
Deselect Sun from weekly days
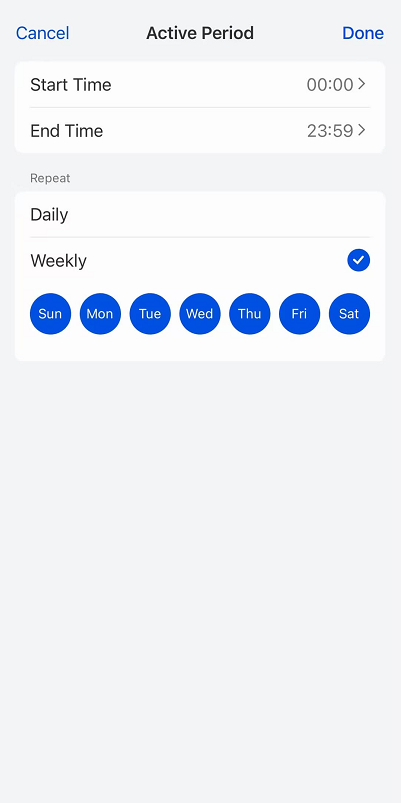pyautogui.click(x=50, y=314)
